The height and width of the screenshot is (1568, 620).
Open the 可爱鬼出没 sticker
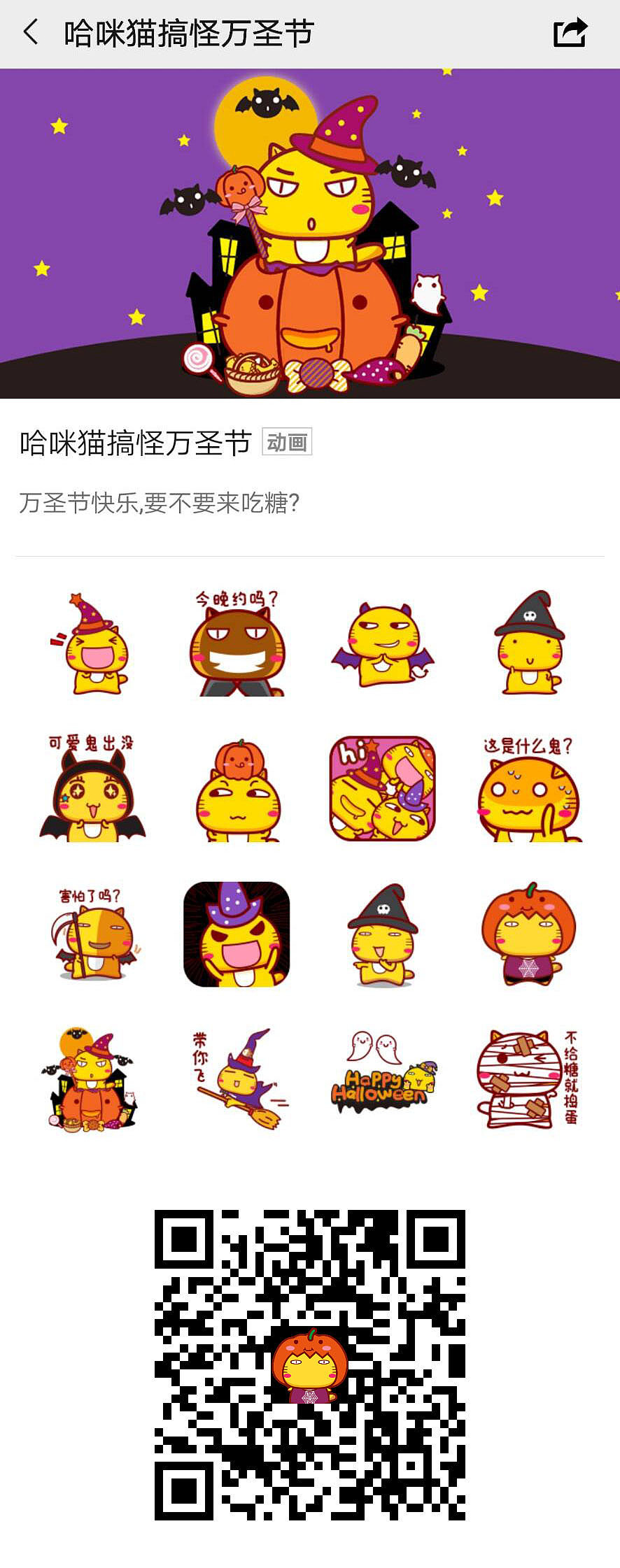92,788
